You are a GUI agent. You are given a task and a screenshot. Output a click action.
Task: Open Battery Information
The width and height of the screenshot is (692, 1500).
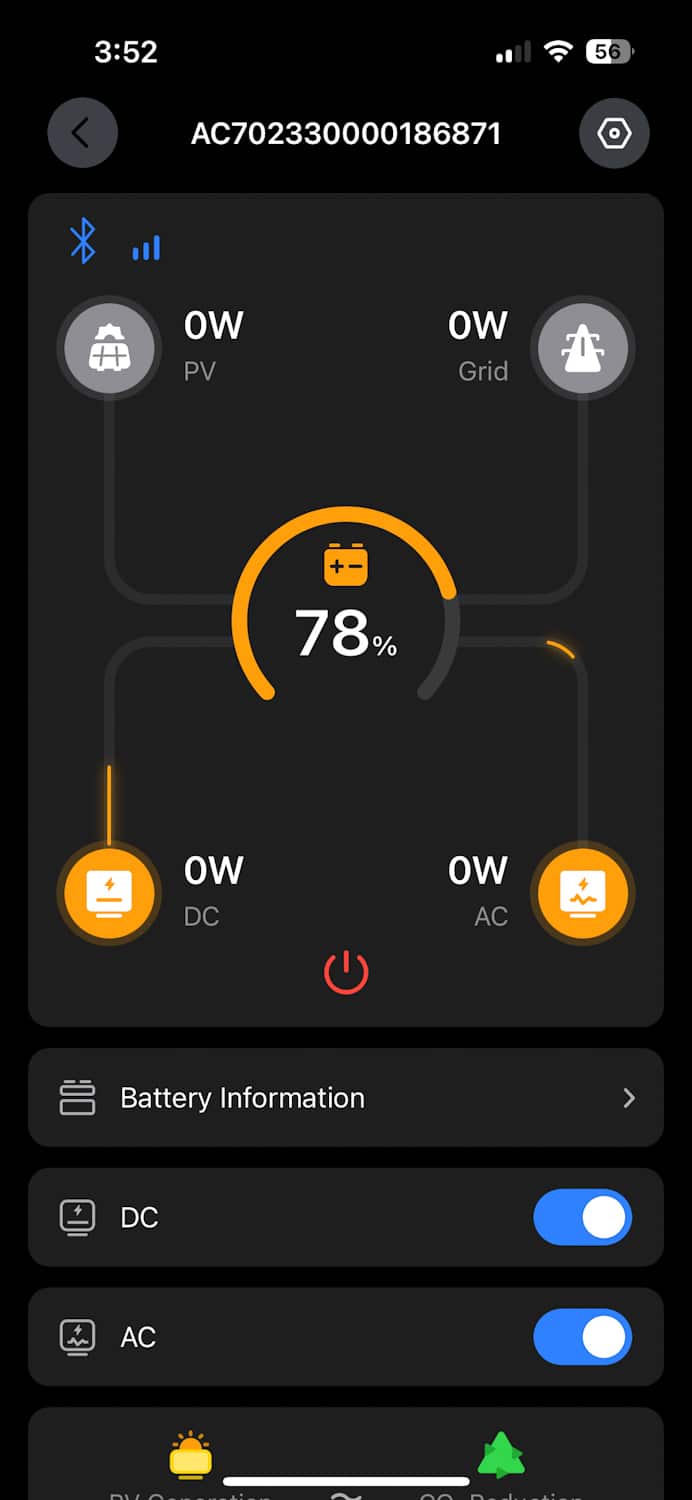coord(346,1097)
